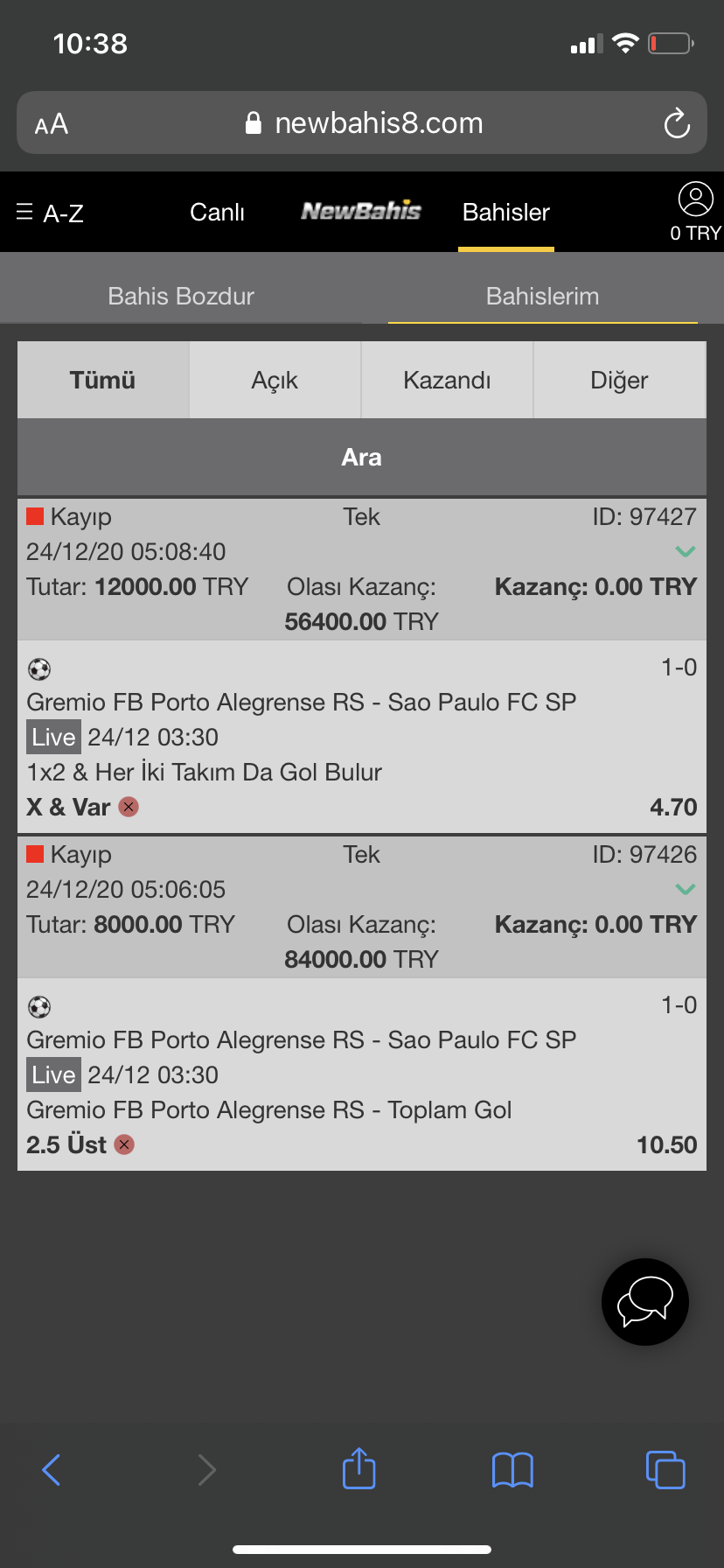Screen dimensions: 724x1568
Task: Collapse bet ID 97426 details chevron
Action: coord(686,889)
